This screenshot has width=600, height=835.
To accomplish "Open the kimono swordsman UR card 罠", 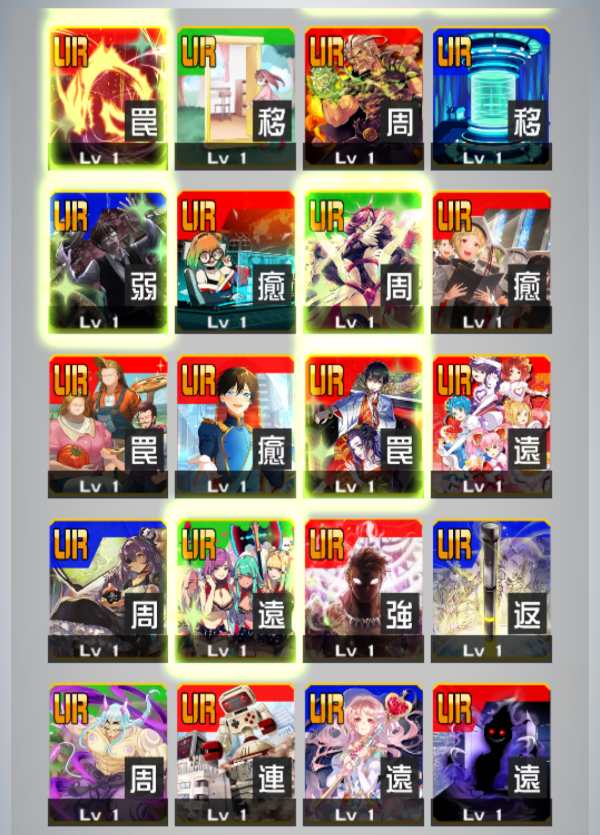I will 364,427.
